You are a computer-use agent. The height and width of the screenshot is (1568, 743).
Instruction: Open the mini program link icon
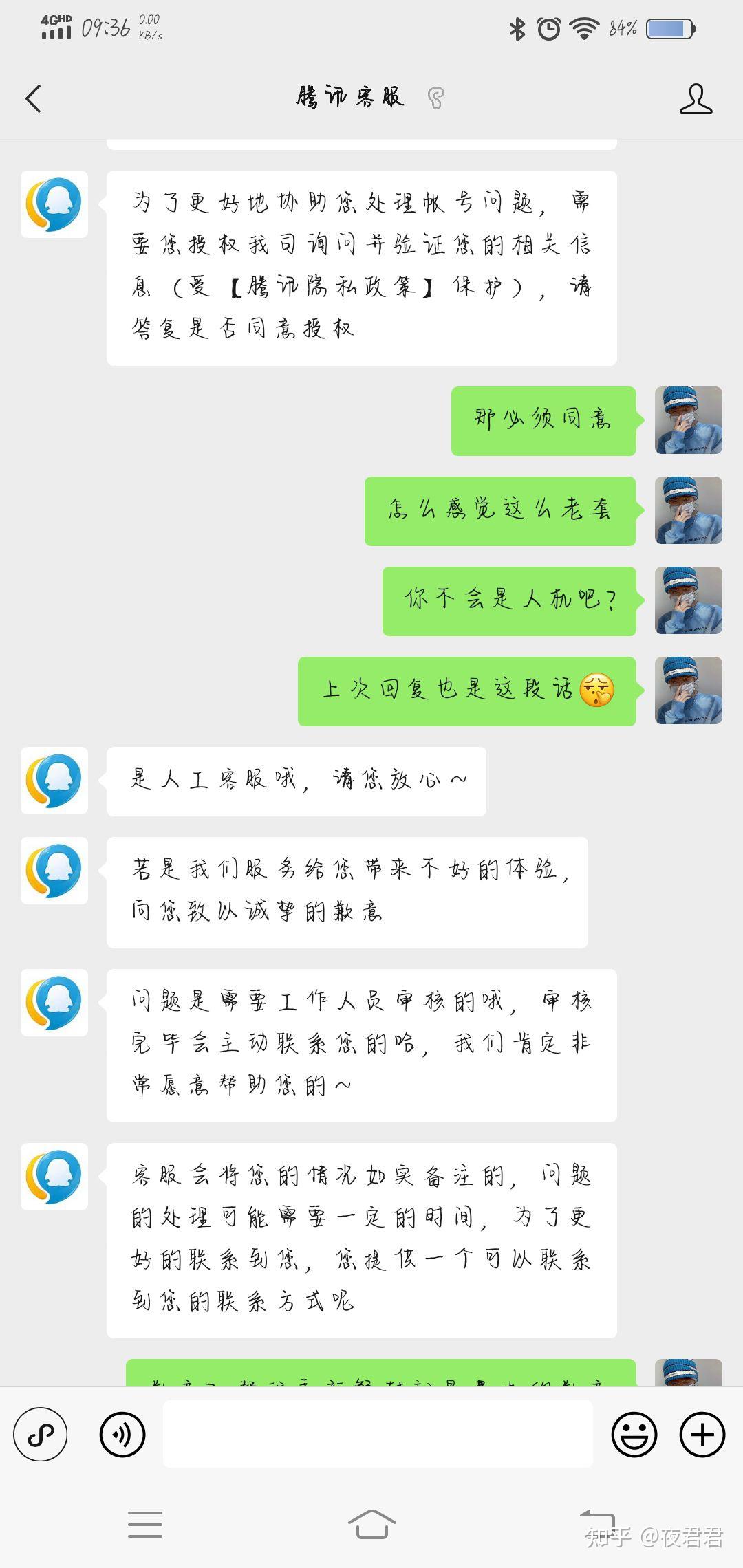[41, 1434]
